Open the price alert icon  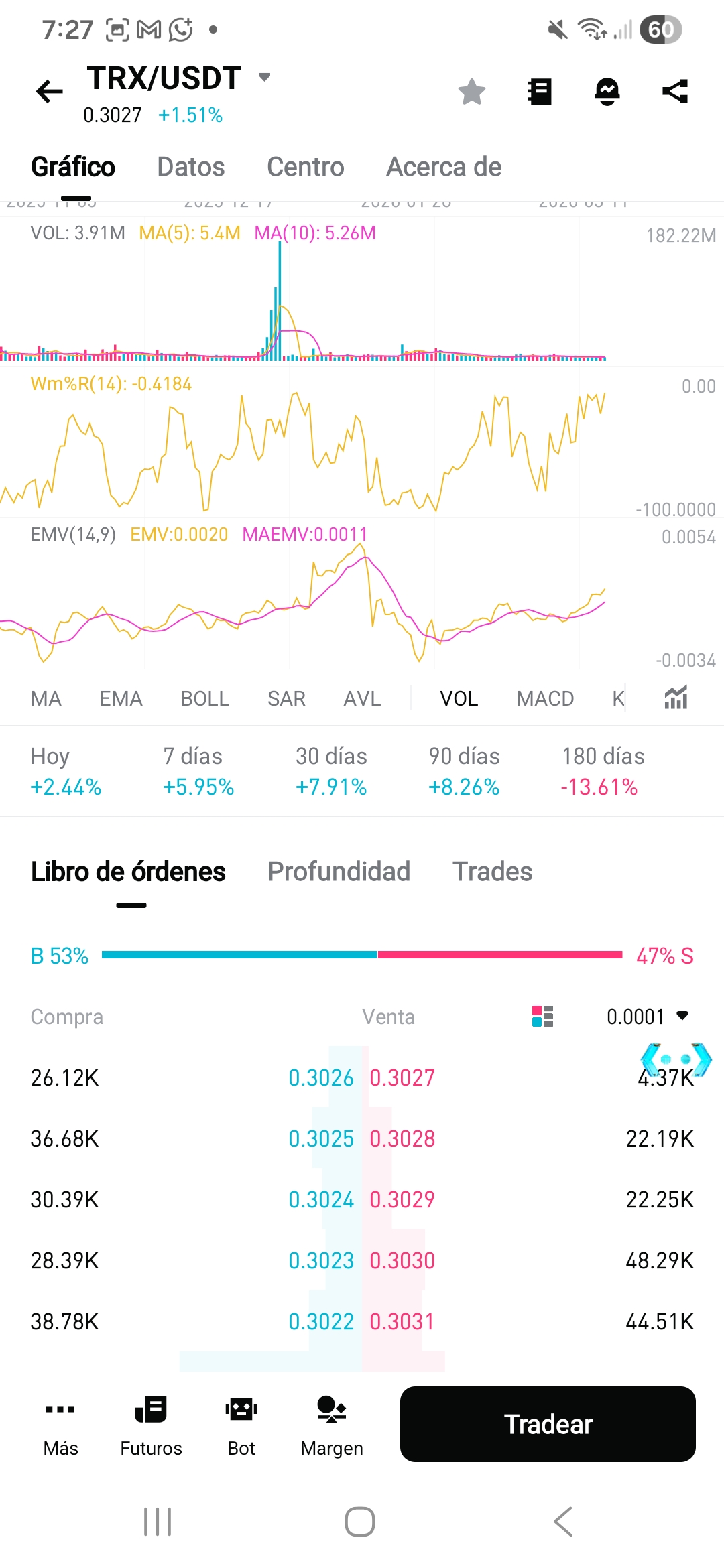607,92
